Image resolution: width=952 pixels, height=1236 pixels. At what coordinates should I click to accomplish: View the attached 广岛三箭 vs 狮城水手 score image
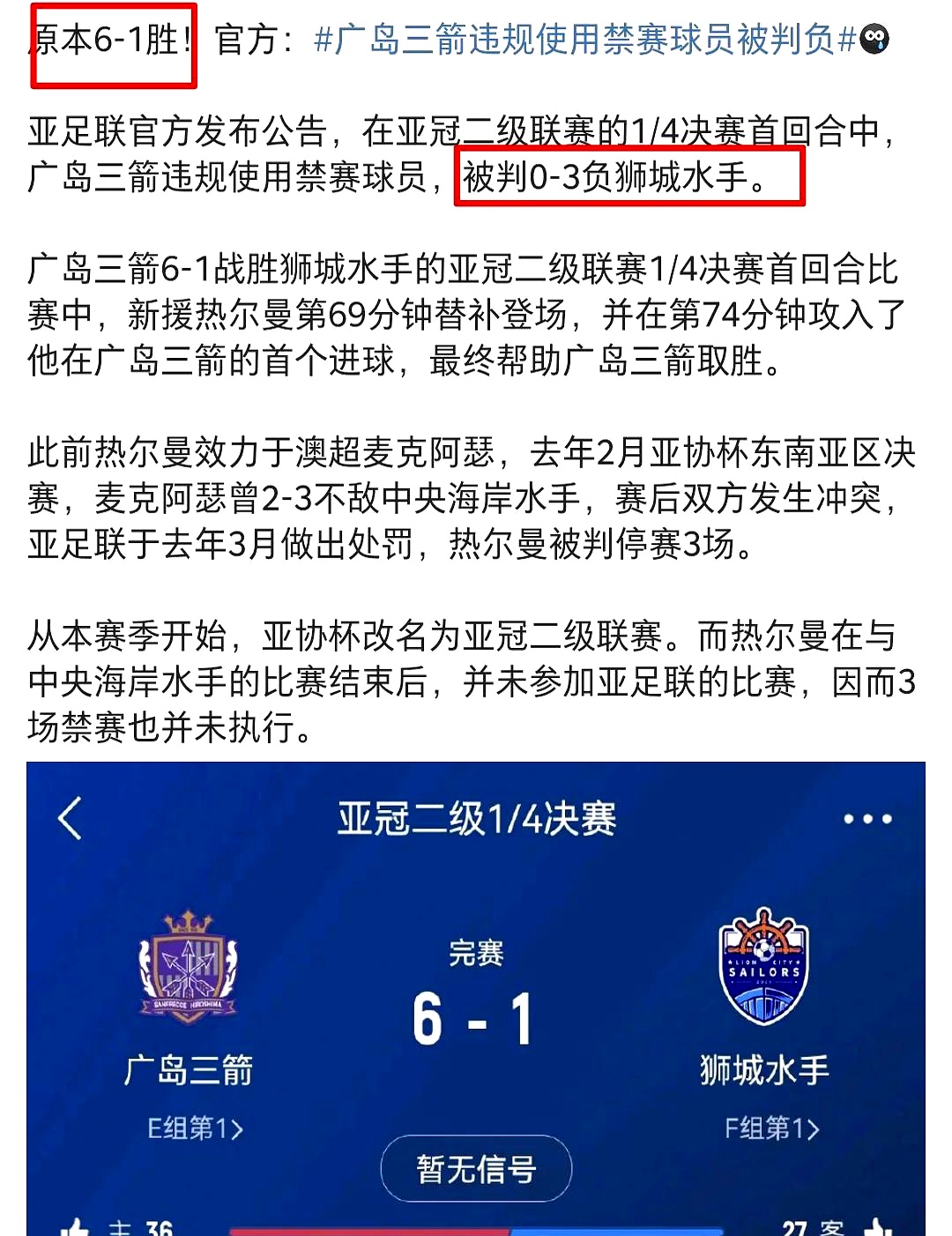476,996
